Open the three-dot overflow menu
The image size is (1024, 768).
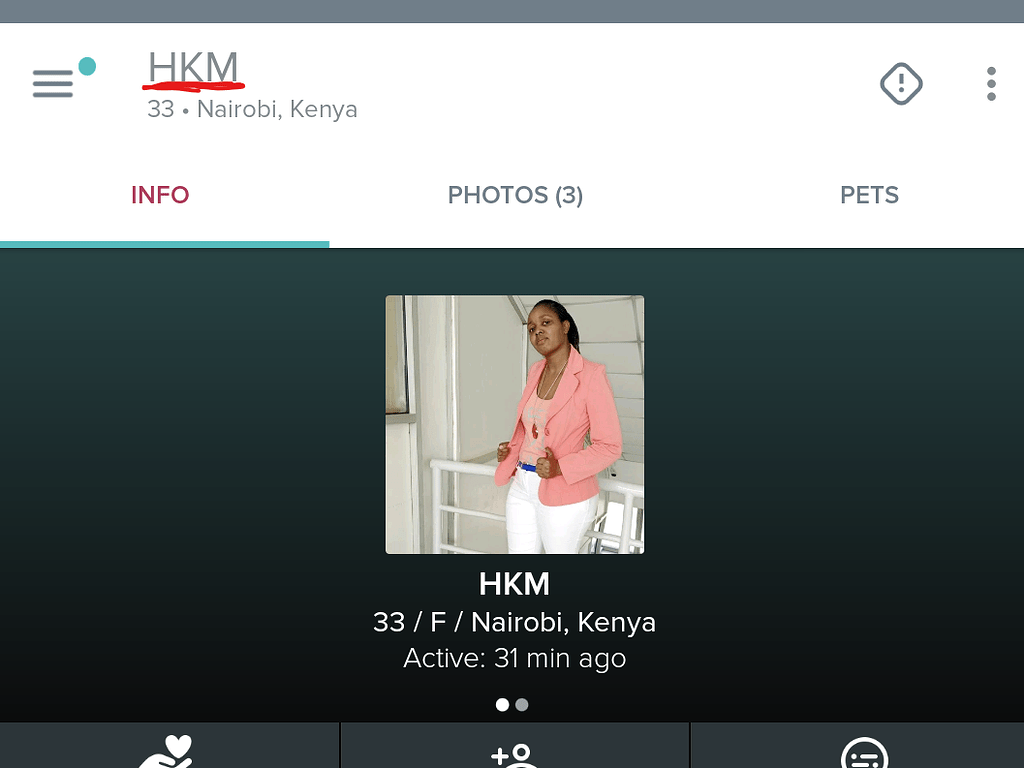tap(990, 84)
